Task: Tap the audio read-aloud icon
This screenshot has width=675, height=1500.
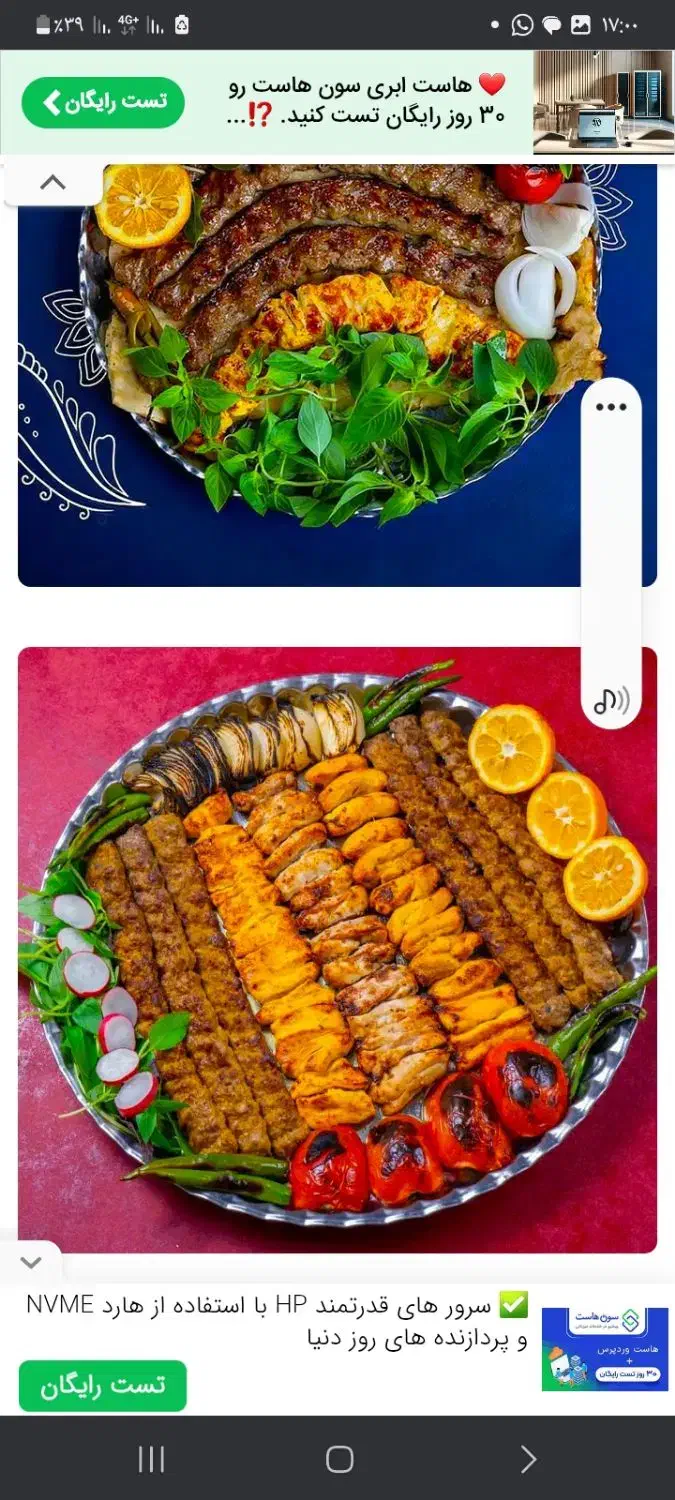Action: point(610,701)
